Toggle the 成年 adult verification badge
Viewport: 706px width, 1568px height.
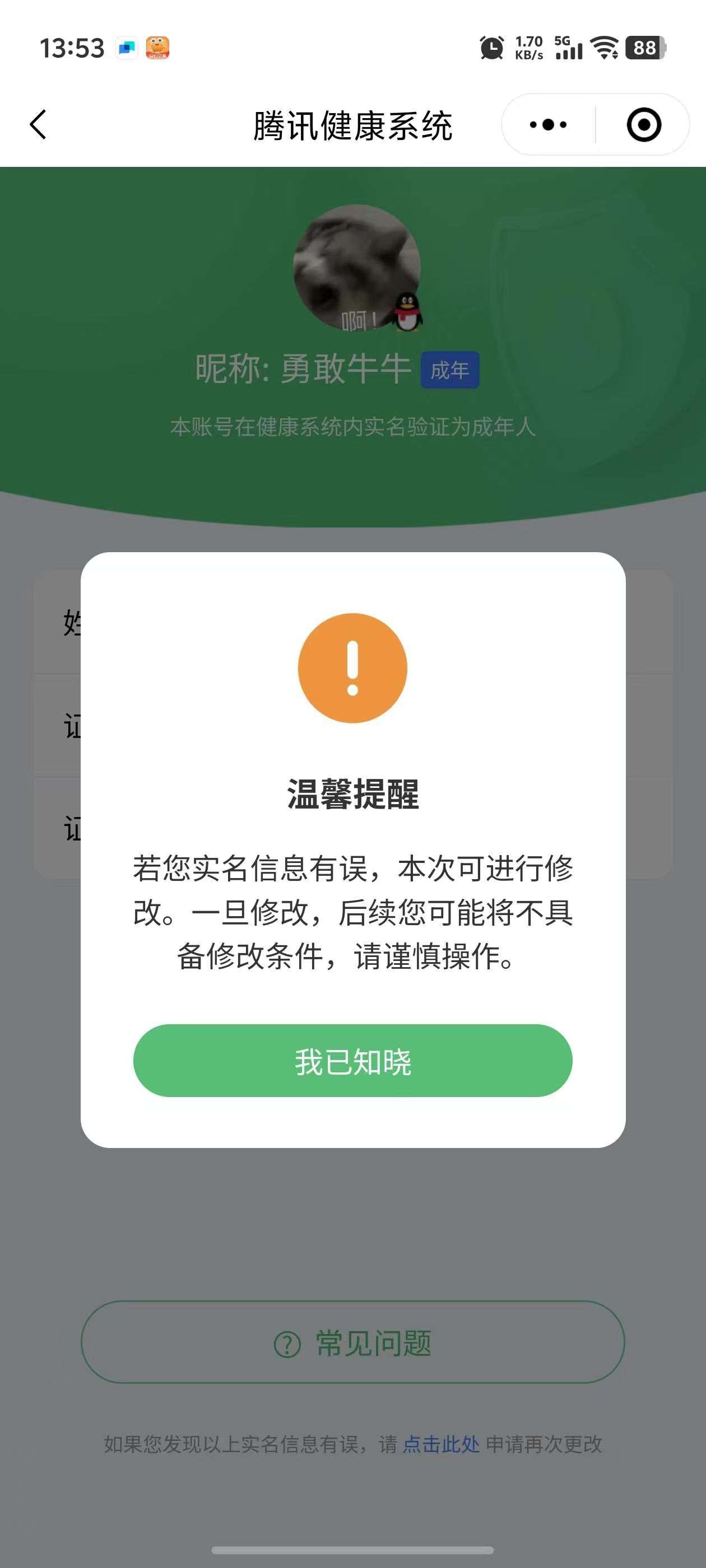[x=449, y=371]
